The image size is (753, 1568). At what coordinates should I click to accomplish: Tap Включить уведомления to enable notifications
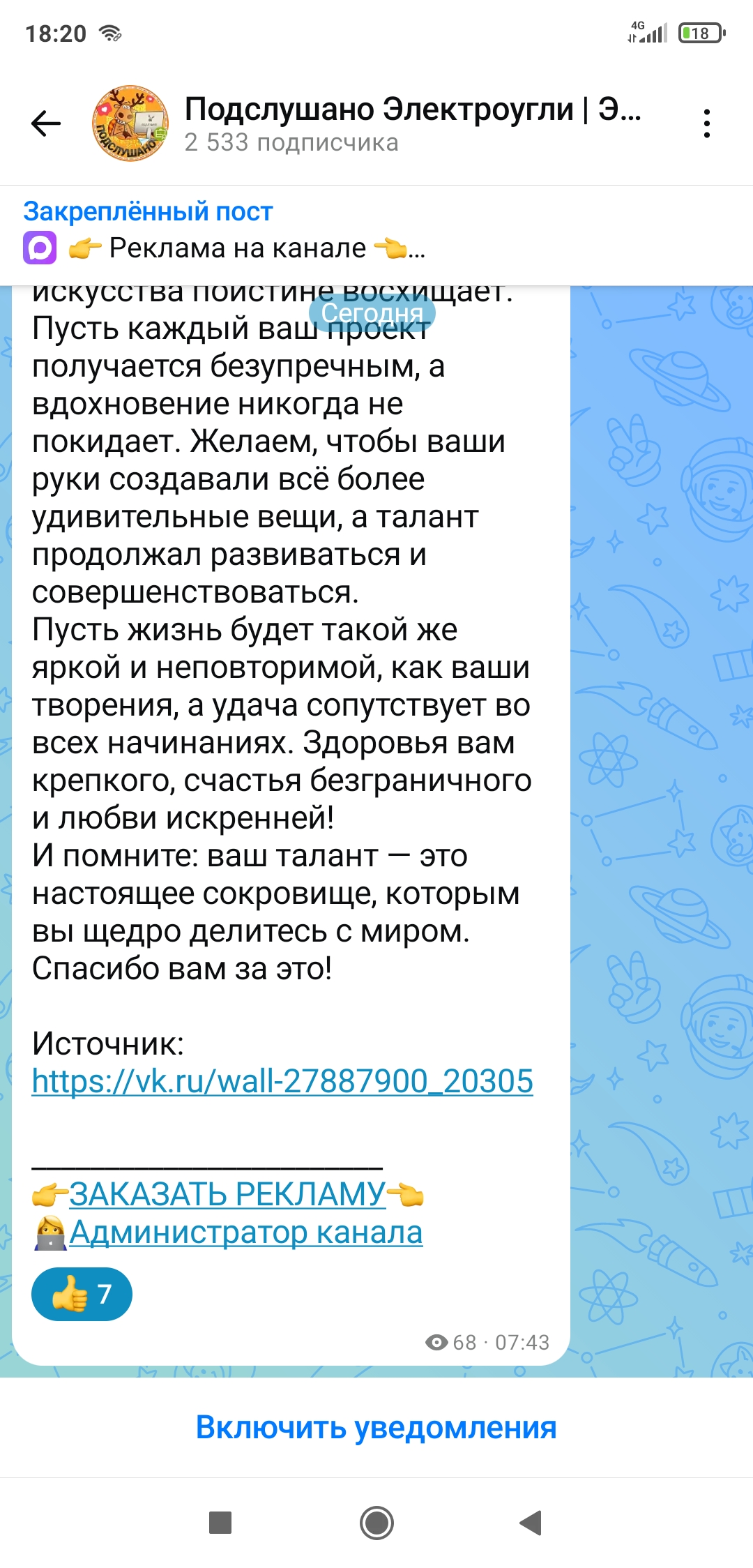(x=376, y=1427)
